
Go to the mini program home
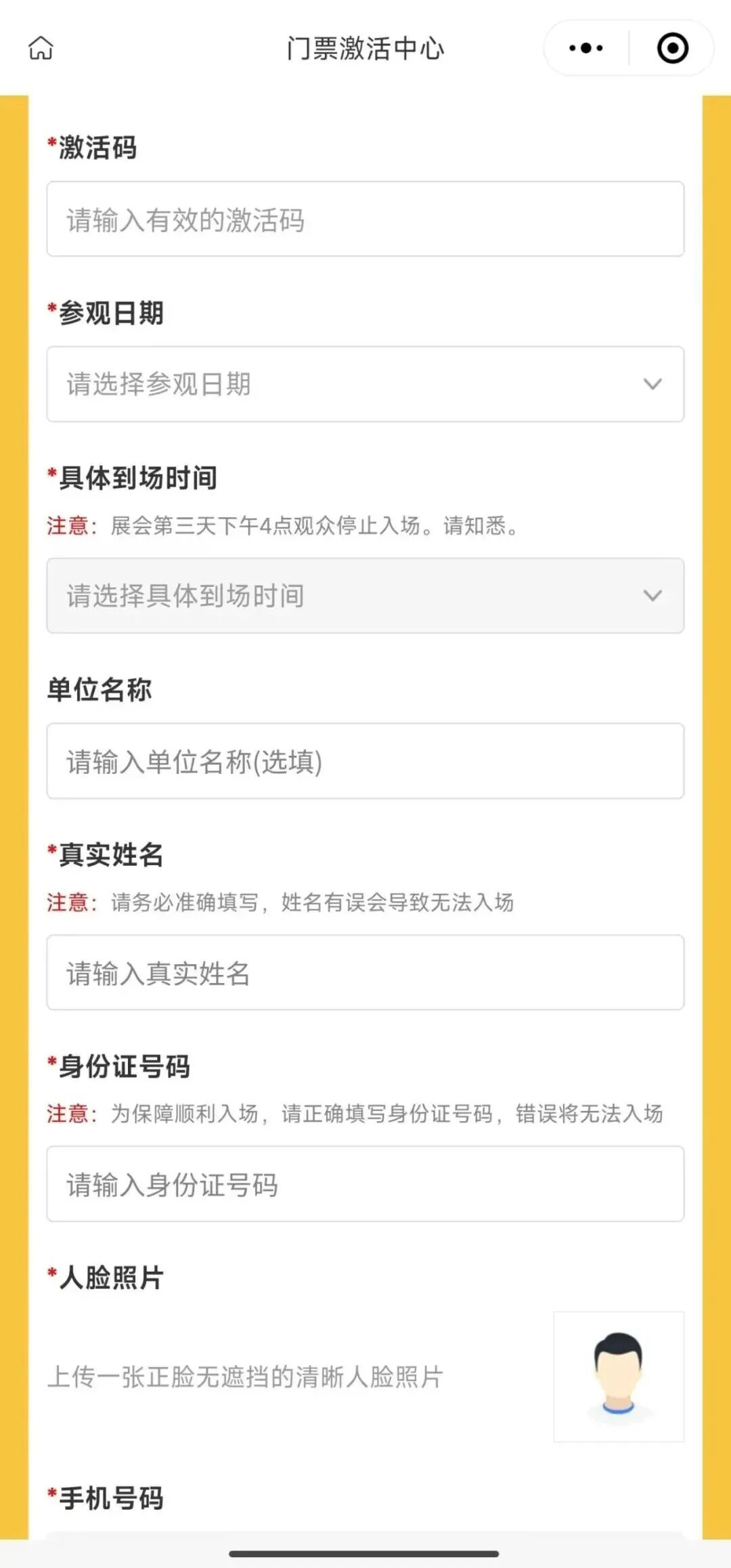(41, 48)
